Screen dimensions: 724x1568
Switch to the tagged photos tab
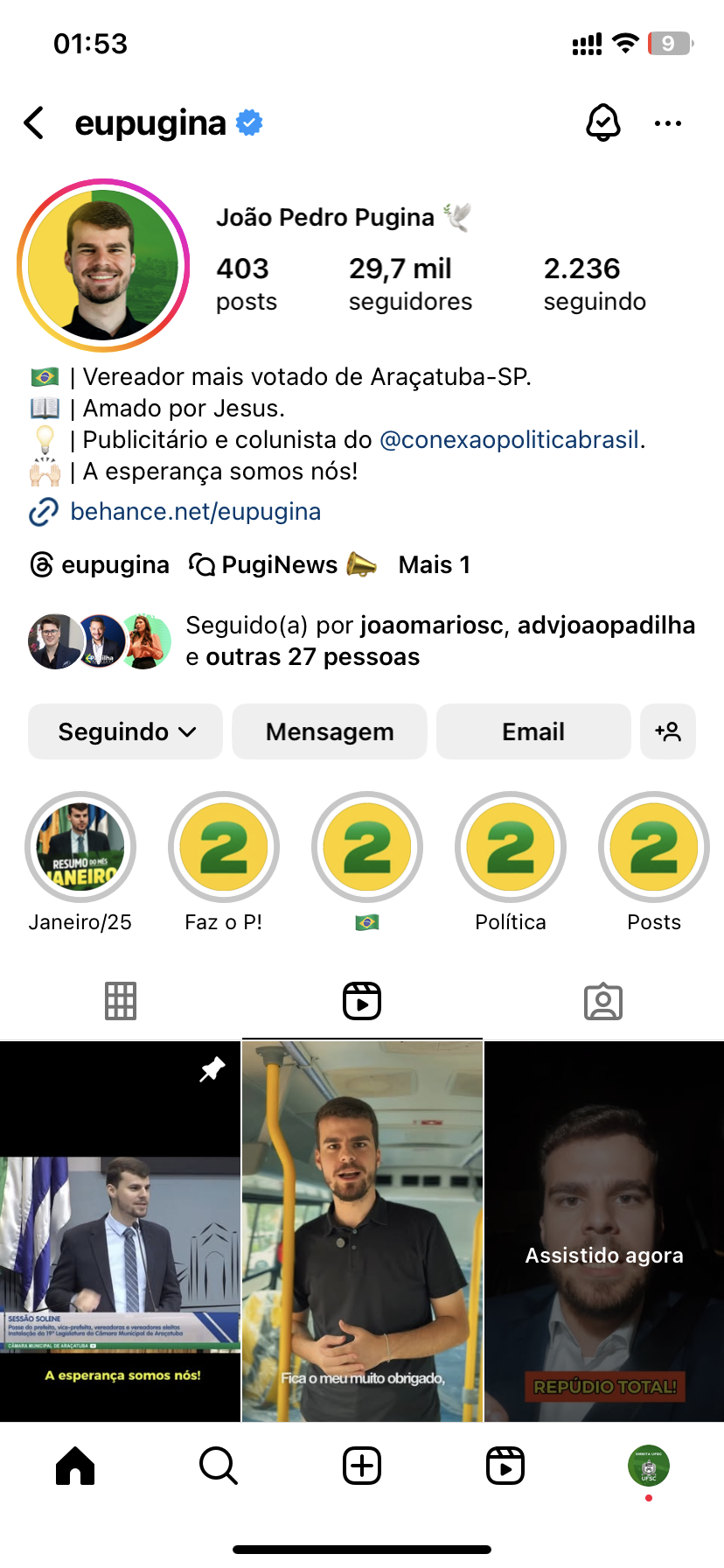point(603,1001)
